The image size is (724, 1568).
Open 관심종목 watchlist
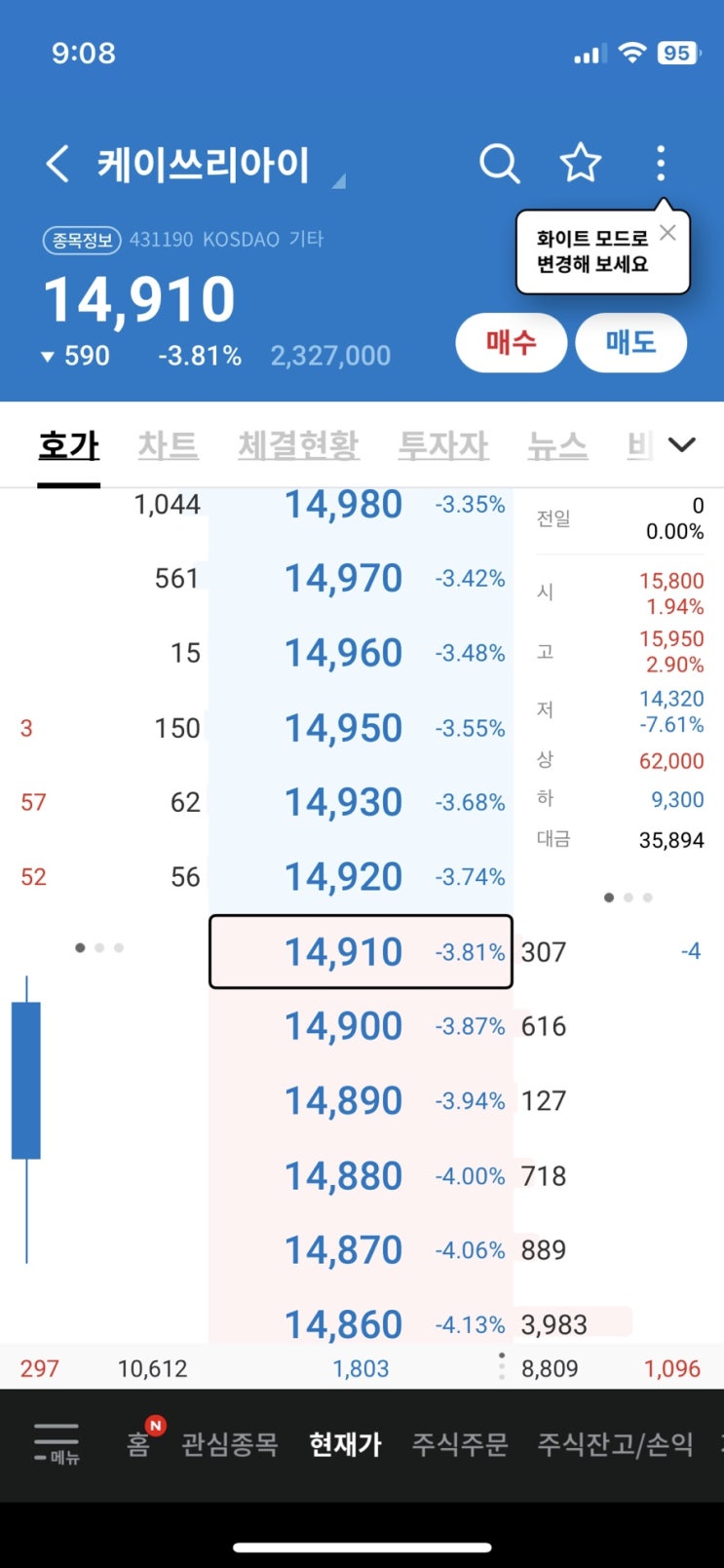pyautogui.click(x=230, y=1444)
